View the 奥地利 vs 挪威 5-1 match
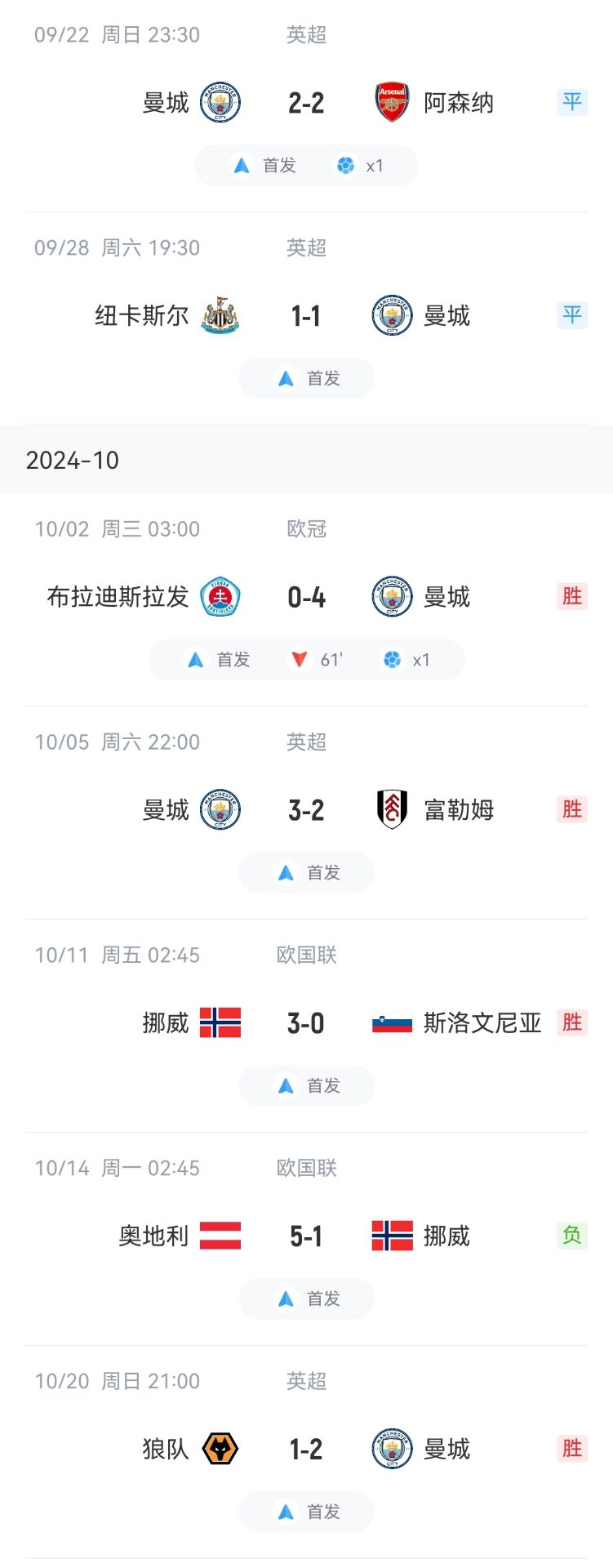 (306, 1236)
